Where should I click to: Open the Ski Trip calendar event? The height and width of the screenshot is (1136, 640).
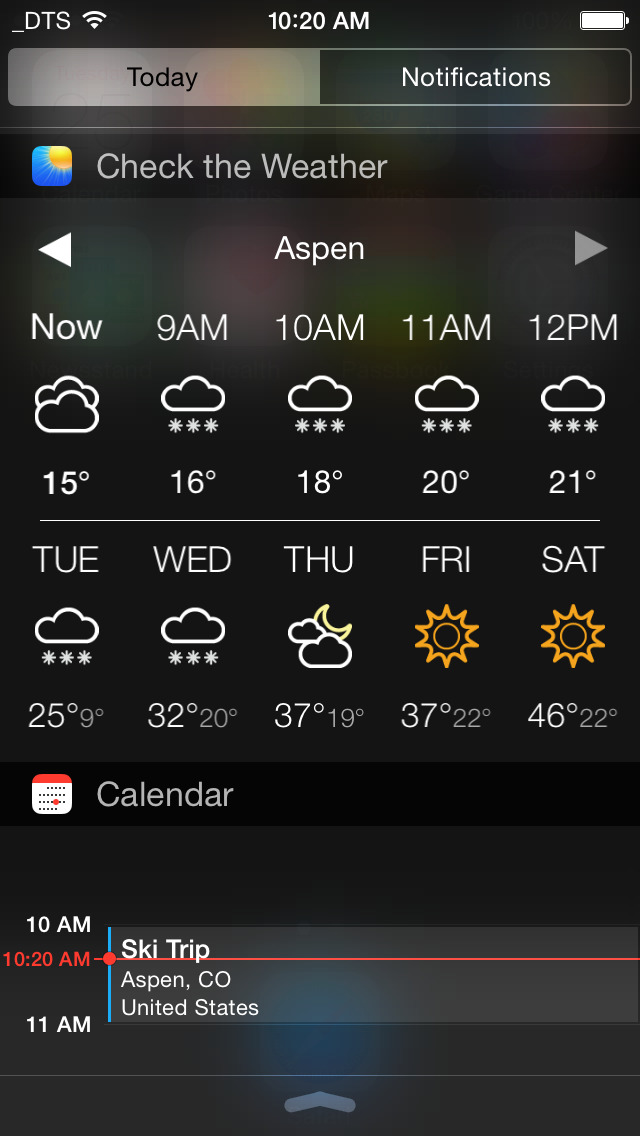point(373,974)
